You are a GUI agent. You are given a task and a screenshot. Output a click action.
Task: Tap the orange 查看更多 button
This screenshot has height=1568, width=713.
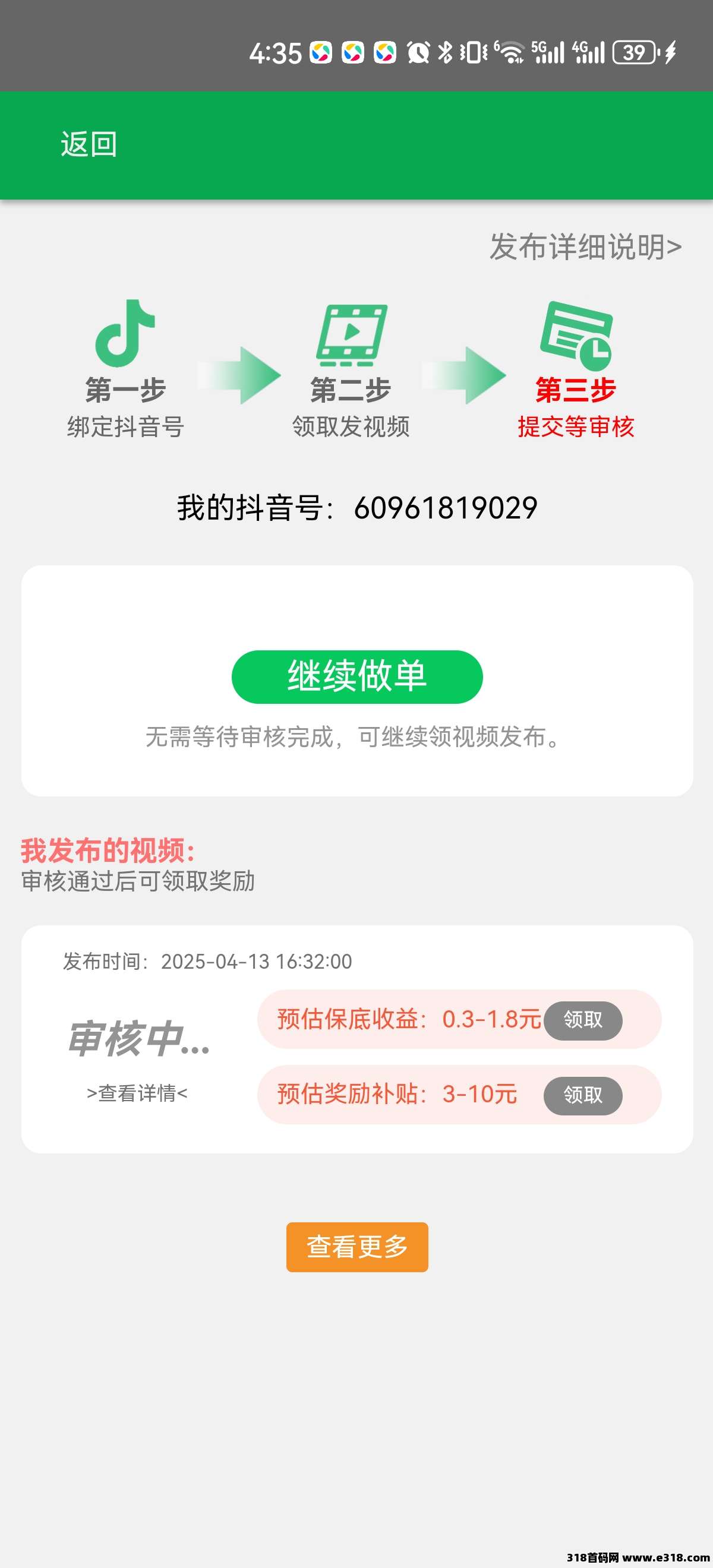tap(357, 1247)
